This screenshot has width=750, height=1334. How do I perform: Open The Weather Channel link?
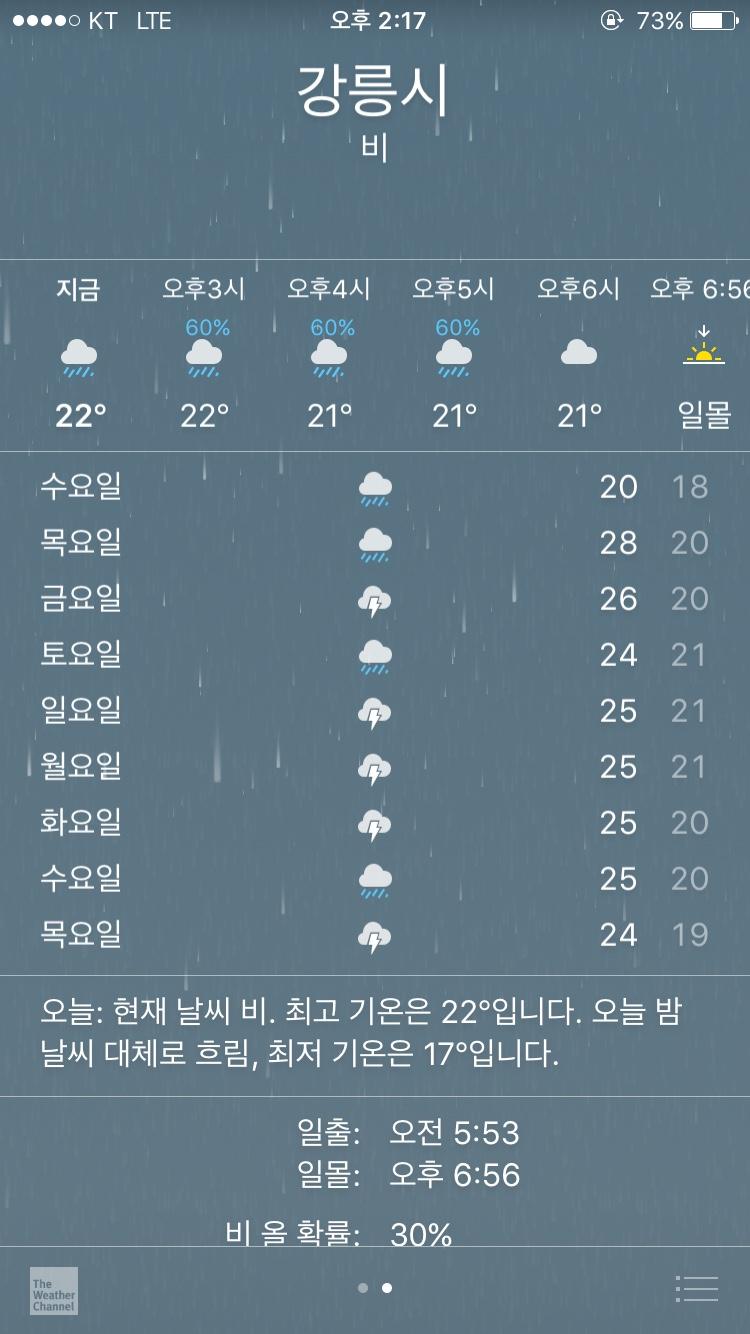pos(53,1290)
